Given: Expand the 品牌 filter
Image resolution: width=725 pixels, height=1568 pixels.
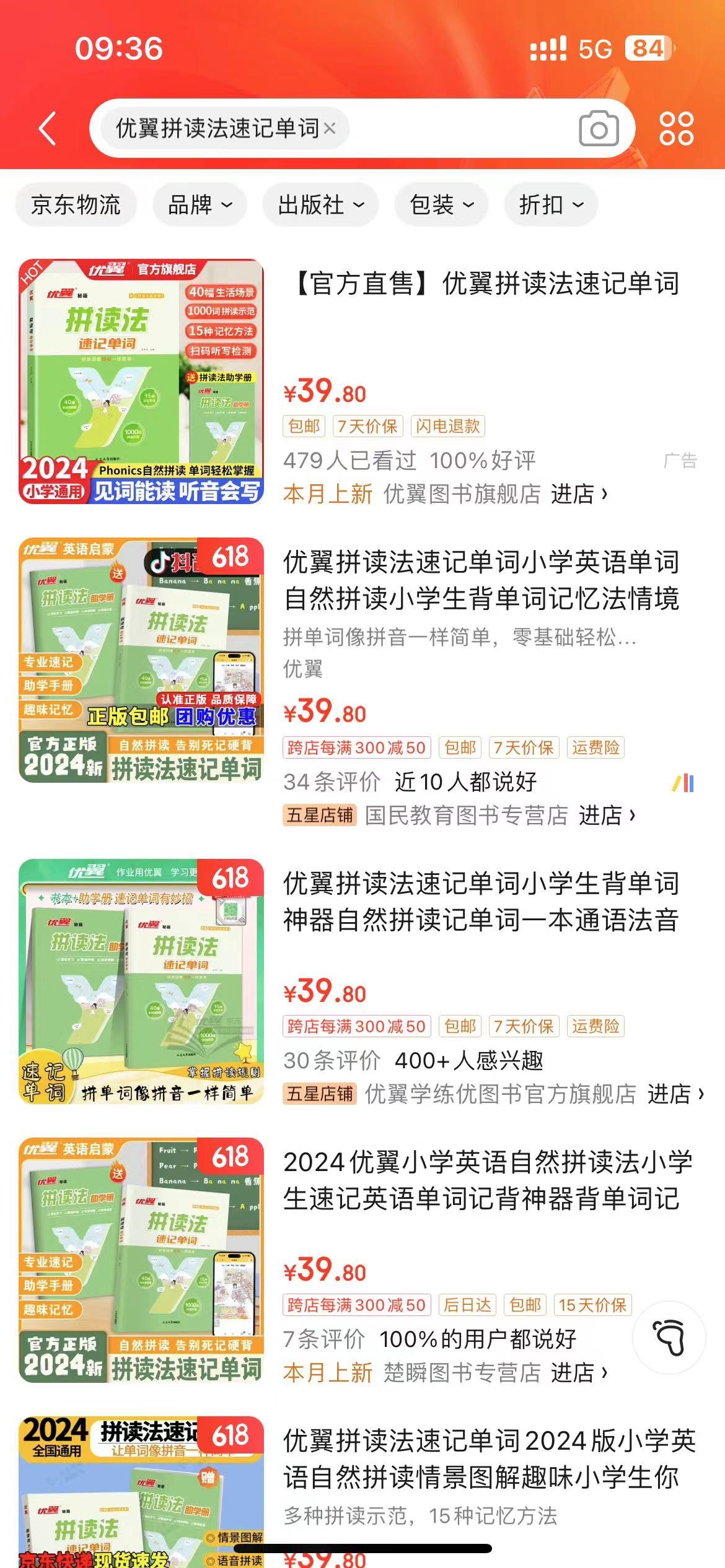Looking at the screenshot, I should (x=200, y=204).
